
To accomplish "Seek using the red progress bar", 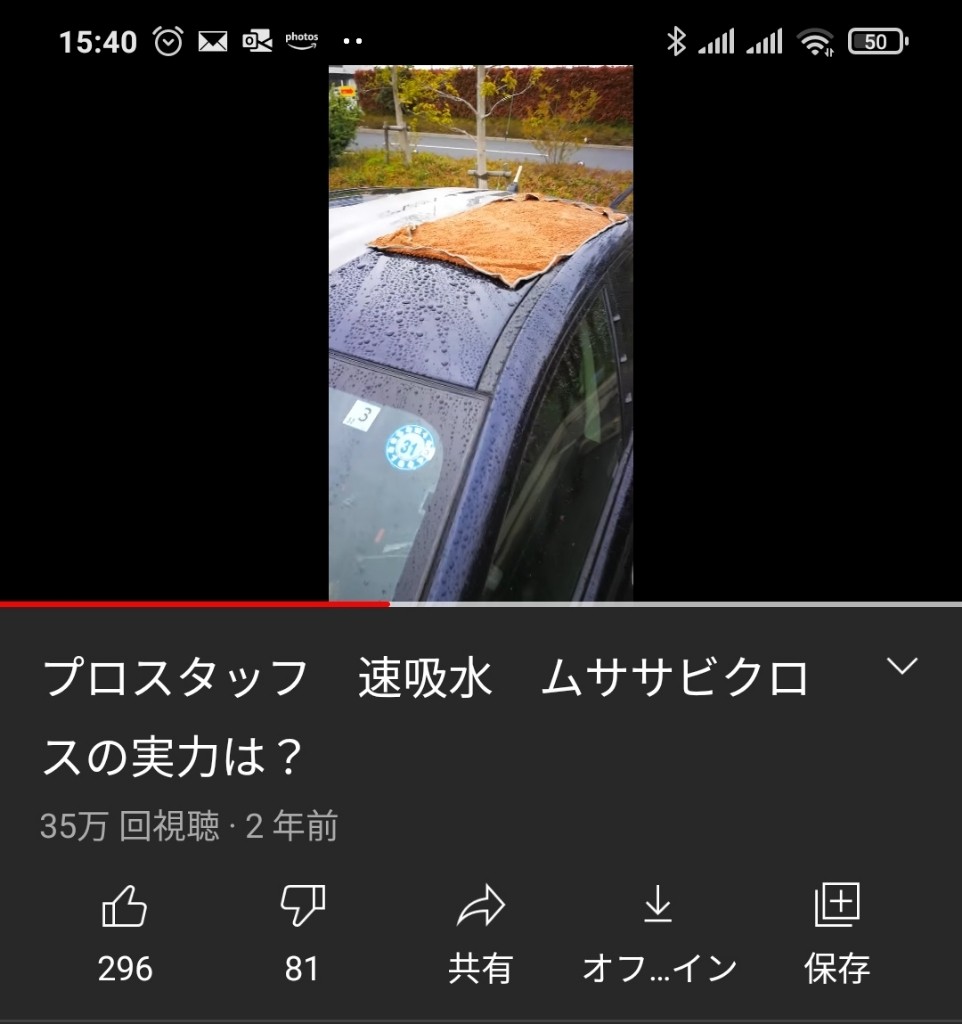I will pos(388,604).
